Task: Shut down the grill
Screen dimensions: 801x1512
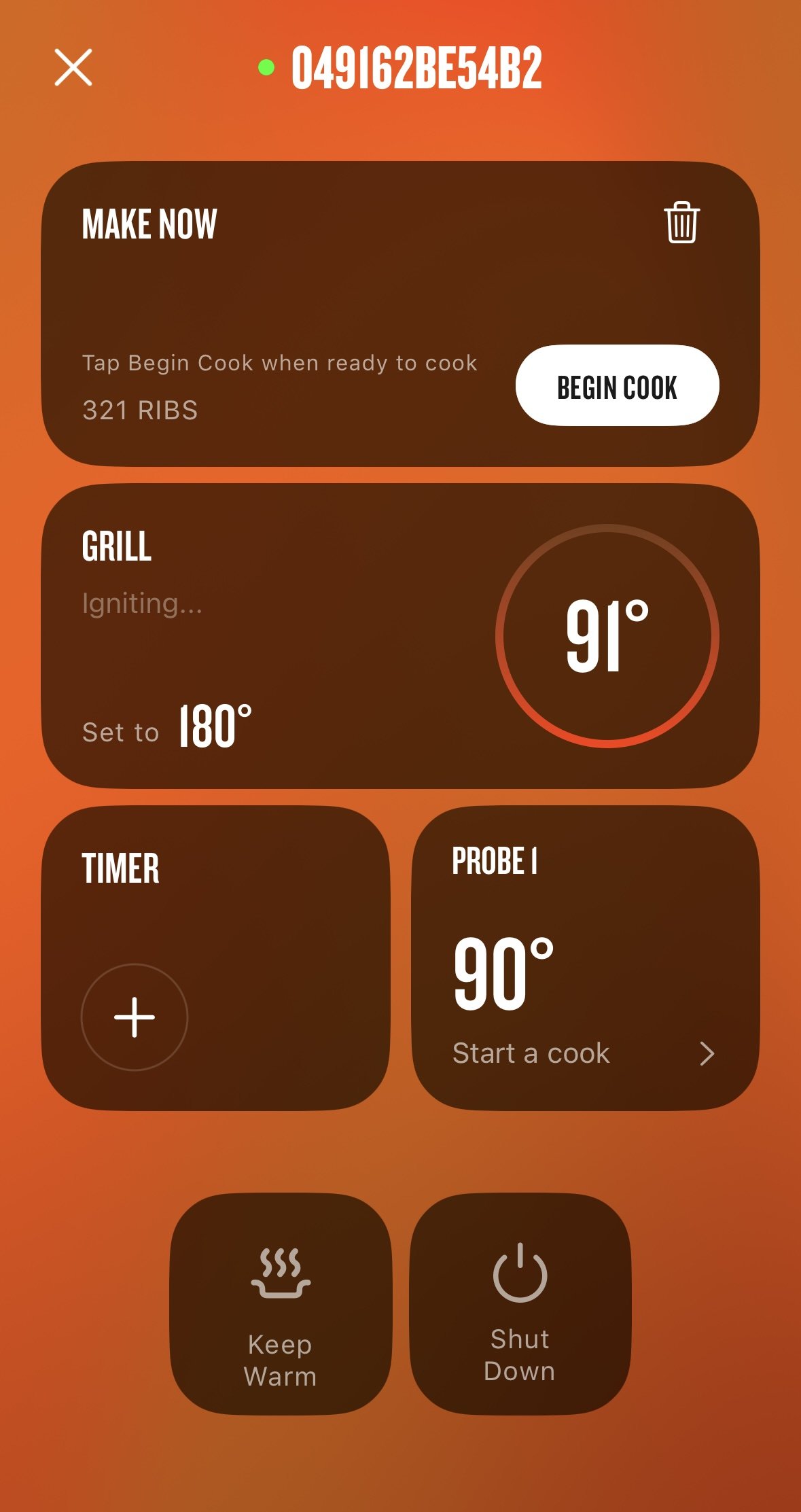Action: click(x=520, y=1304)
